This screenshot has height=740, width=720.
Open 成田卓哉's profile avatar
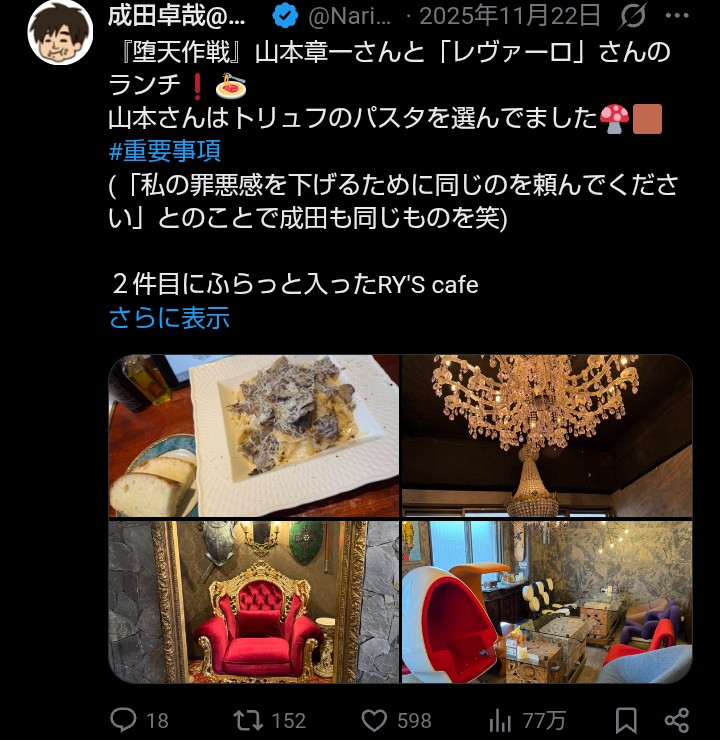click(61, 33)
